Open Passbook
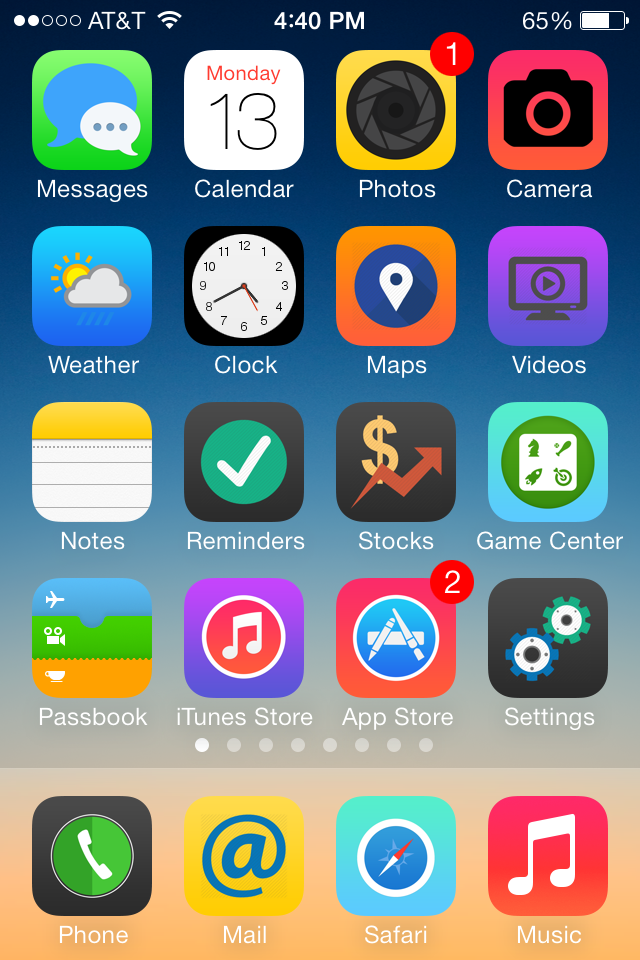The image size is (640, 960). tap(92, 638)
